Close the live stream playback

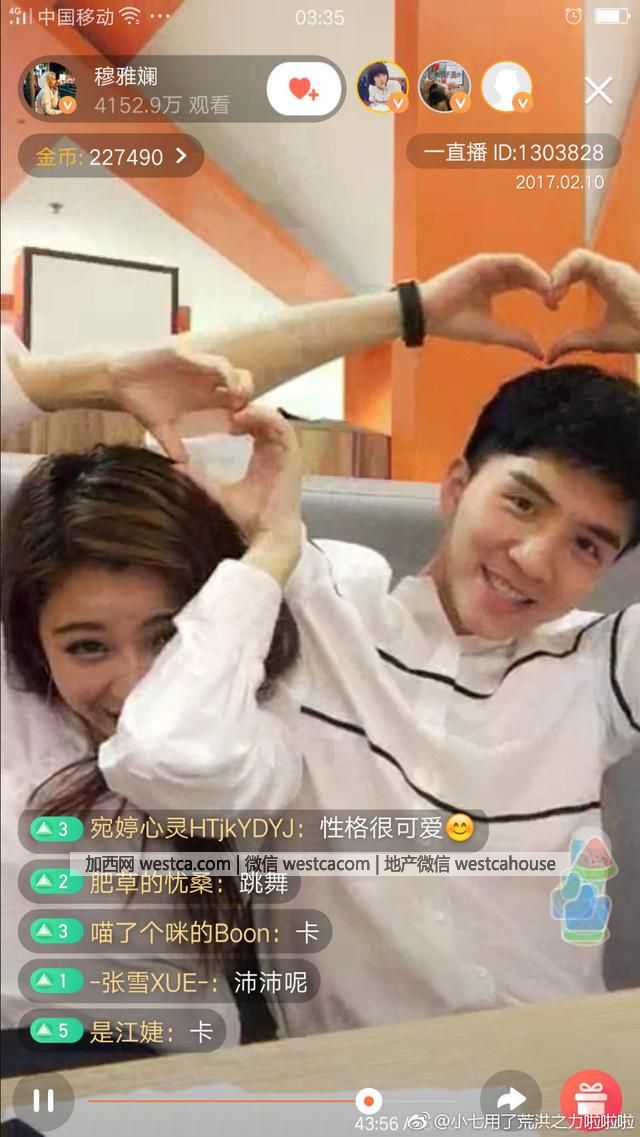pyautogui.click(x=598, y=91)
